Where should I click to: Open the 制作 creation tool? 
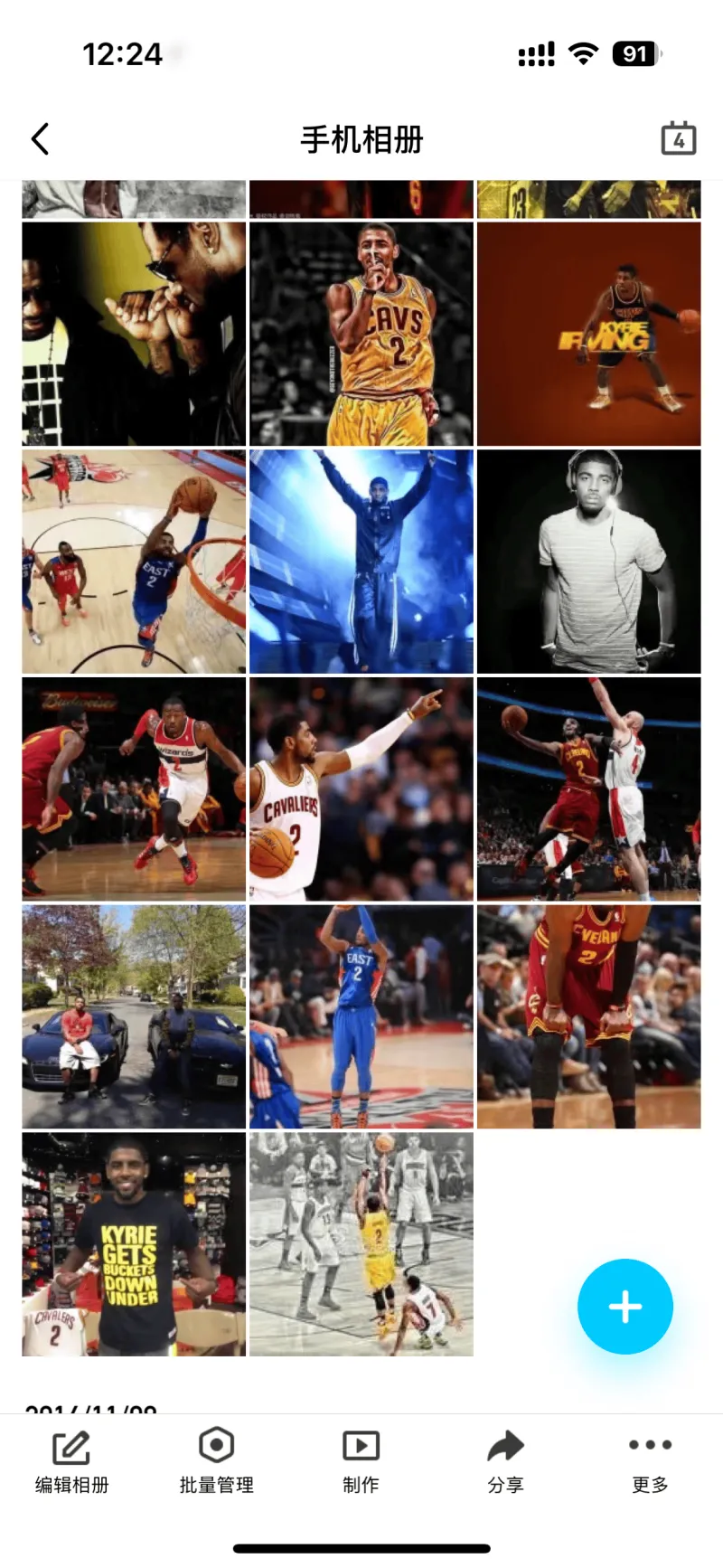361,1461
